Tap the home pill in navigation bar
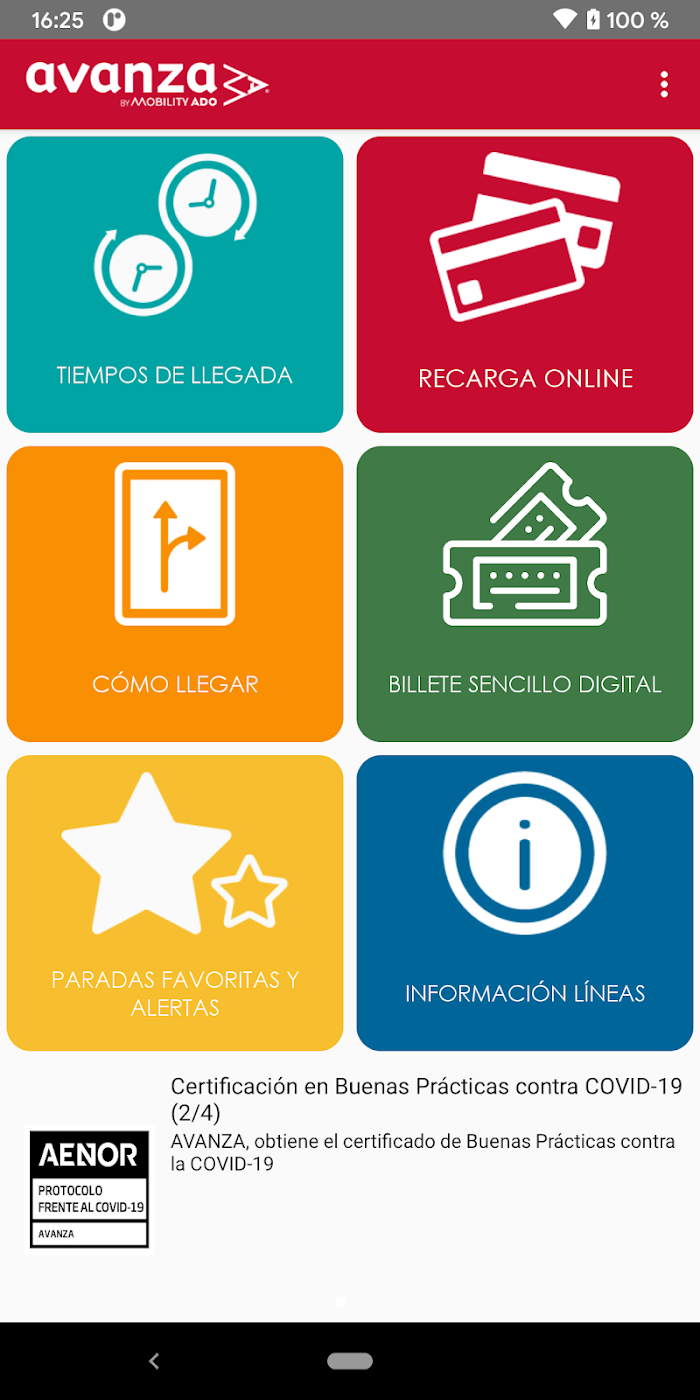 350,1361
